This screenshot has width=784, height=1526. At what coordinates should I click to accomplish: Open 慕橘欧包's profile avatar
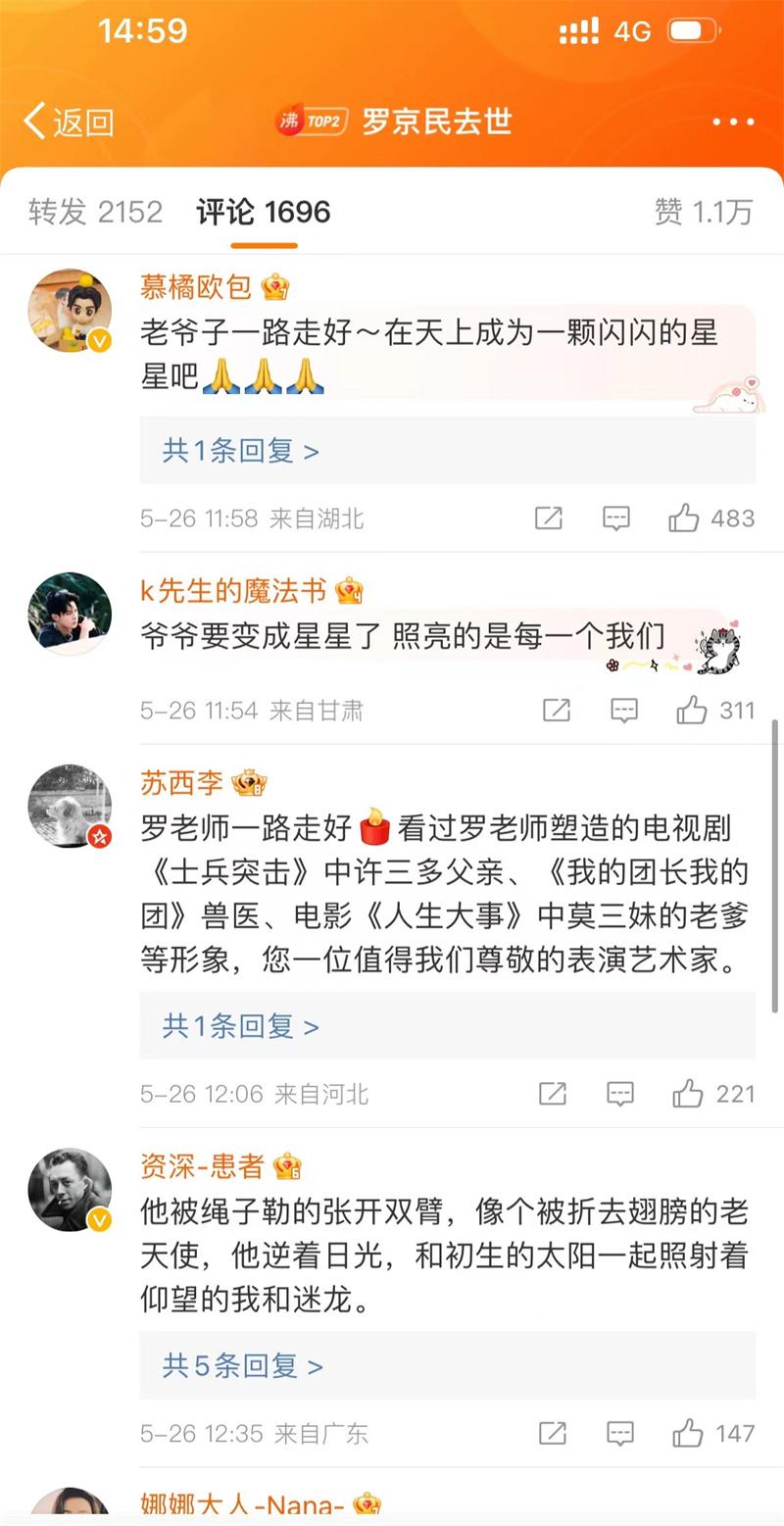[70, 311]
